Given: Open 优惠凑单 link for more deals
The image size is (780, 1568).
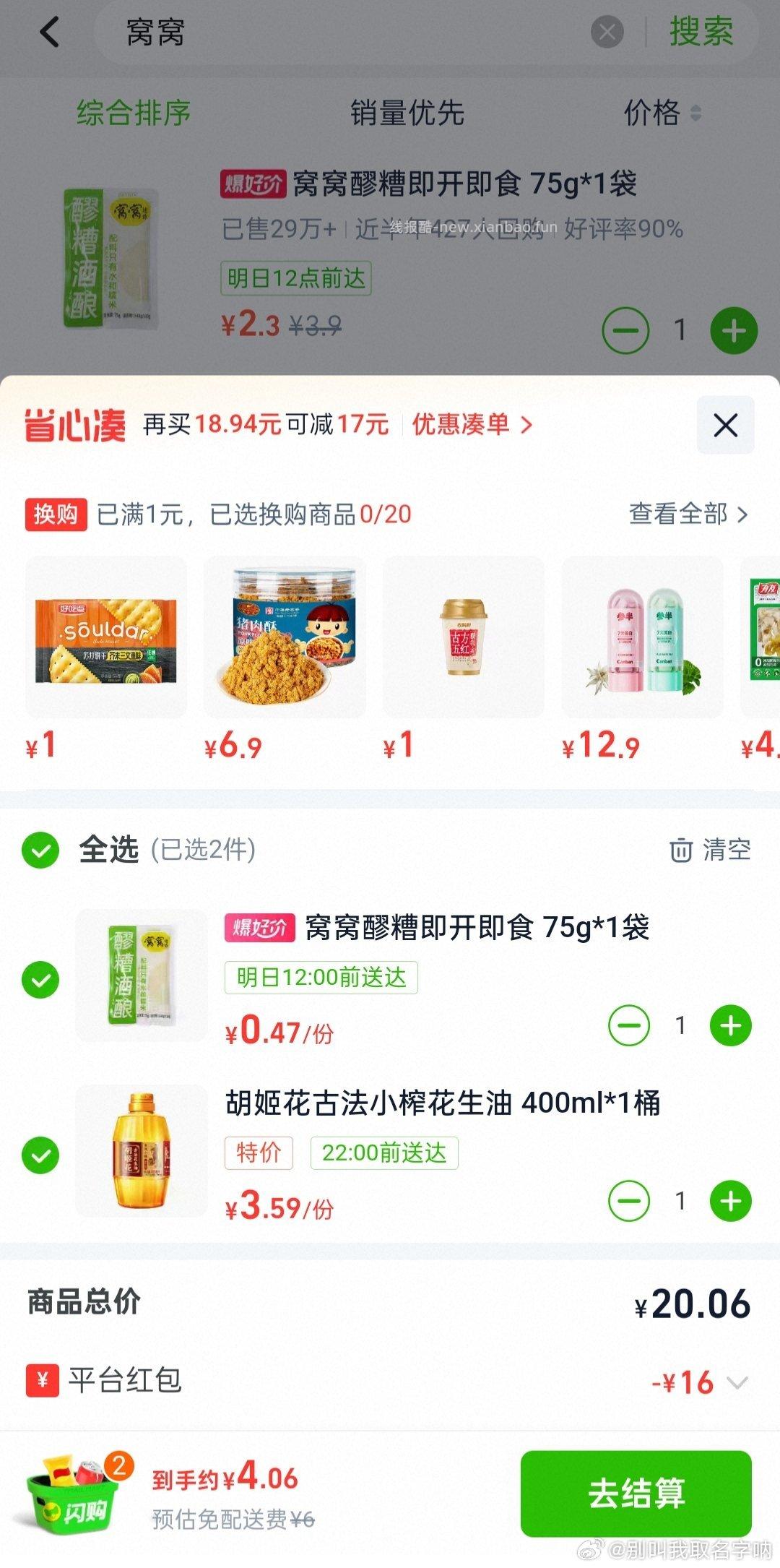Looking at the screenshot, I should [x=469, y=426].
